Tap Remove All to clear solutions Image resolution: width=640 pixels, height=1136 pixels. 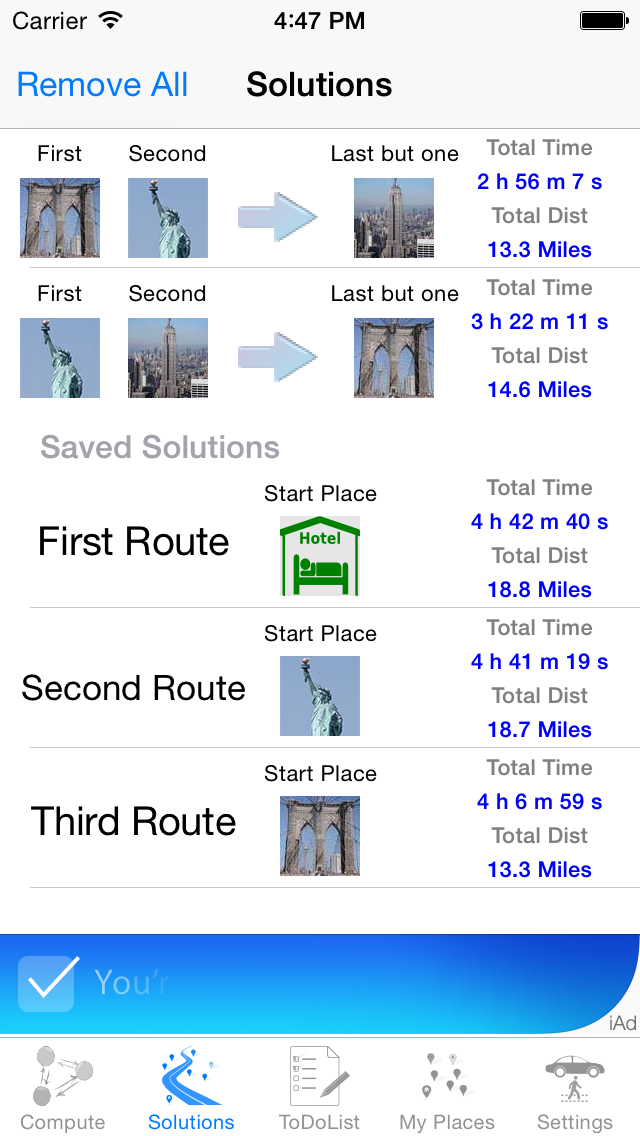(x=102, y=85)
